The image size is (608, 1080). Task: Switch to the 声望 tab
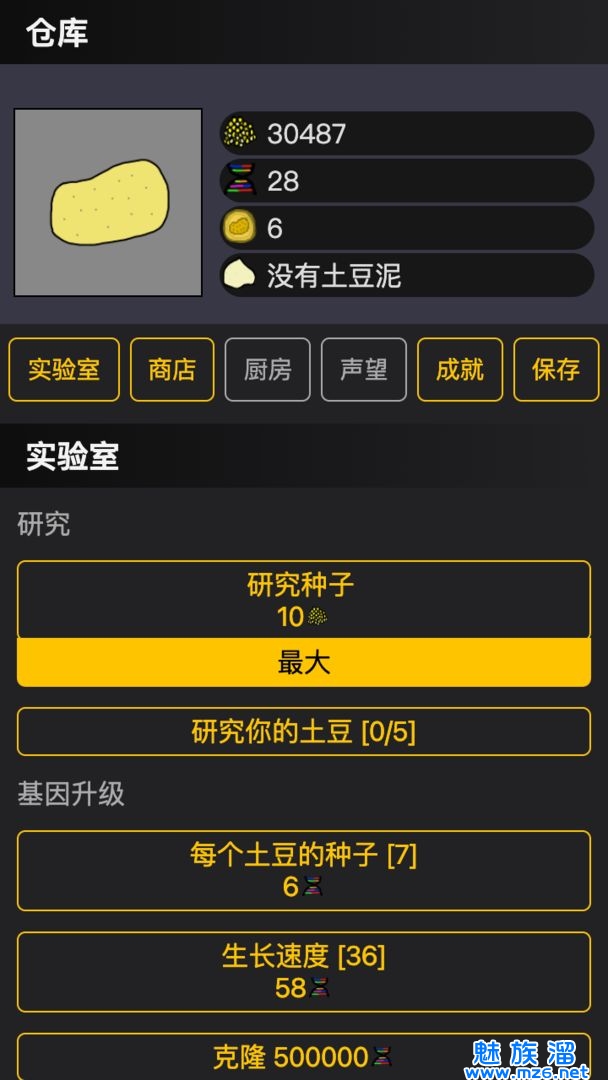[364, 369]
